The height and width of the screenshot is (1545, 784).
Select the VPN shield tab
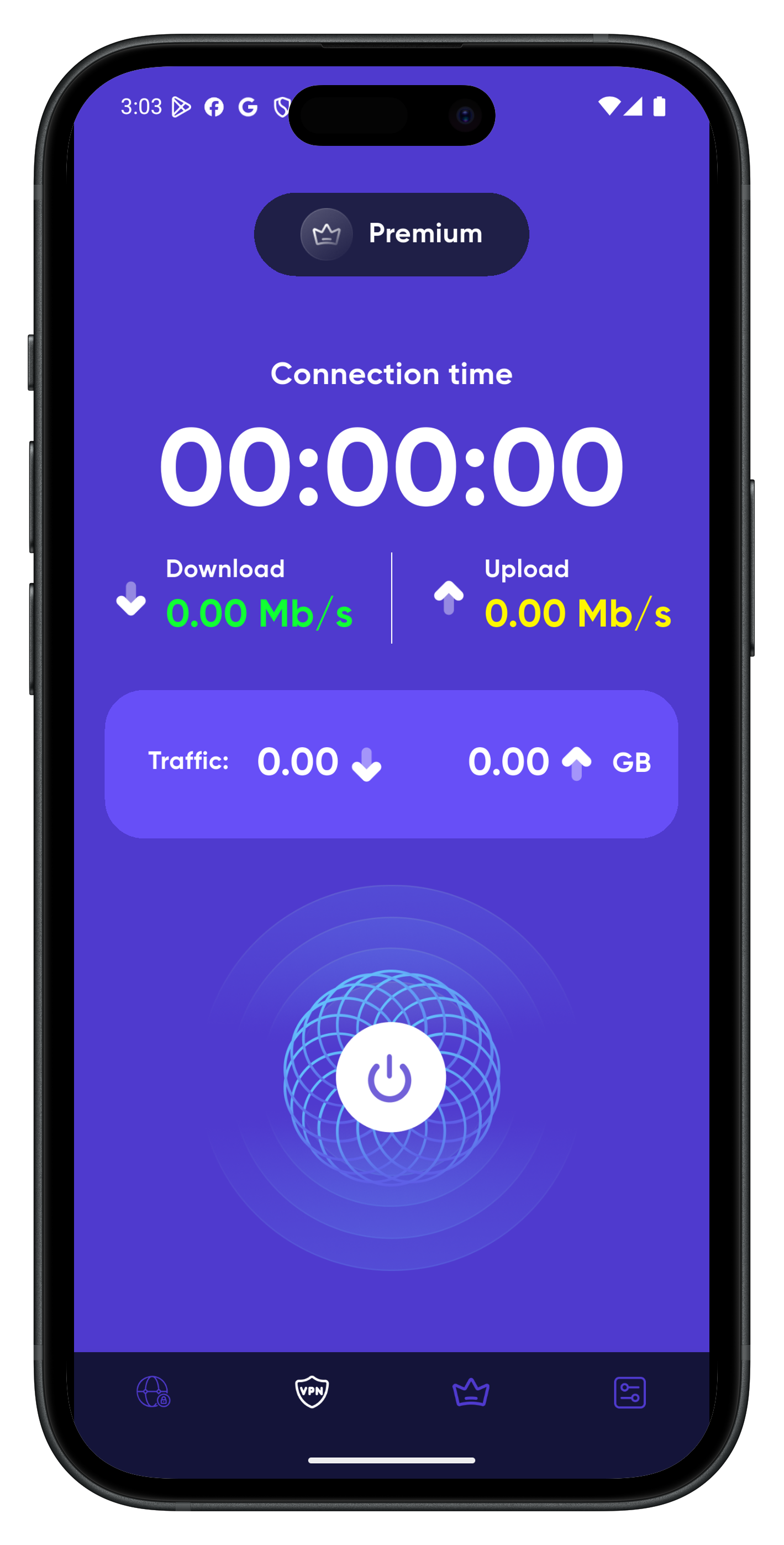[312, 1391]
